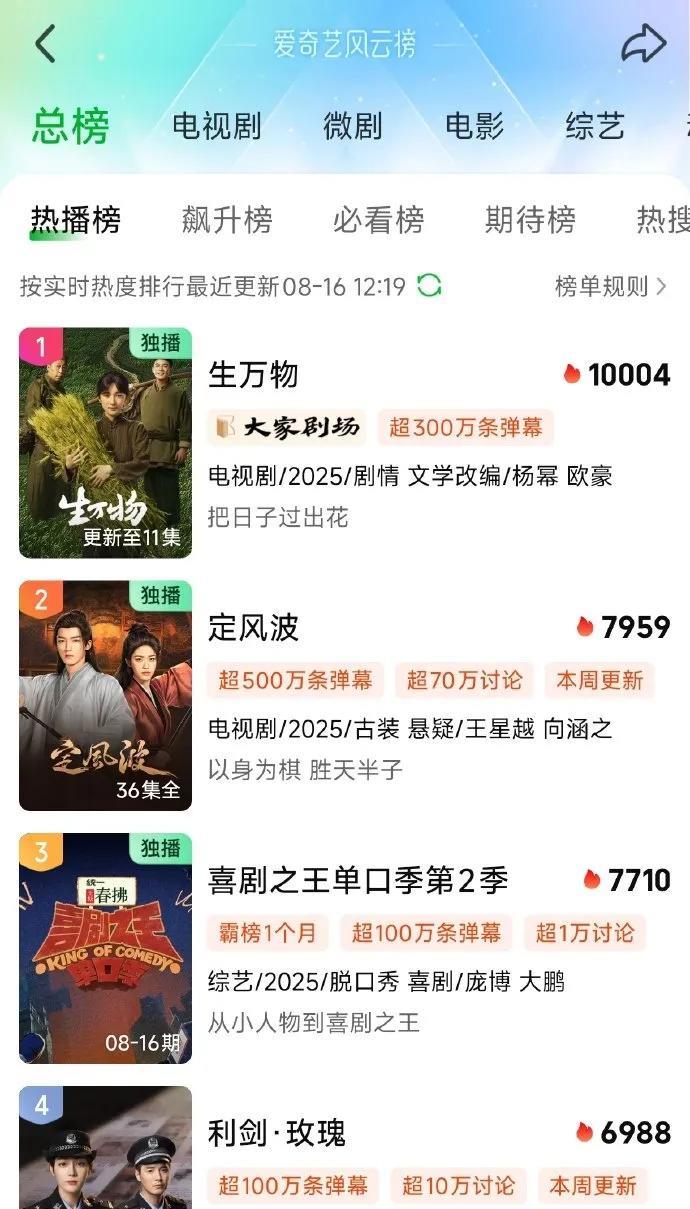
Task: Open the 必看榜 list
Action: click(378, 219)
